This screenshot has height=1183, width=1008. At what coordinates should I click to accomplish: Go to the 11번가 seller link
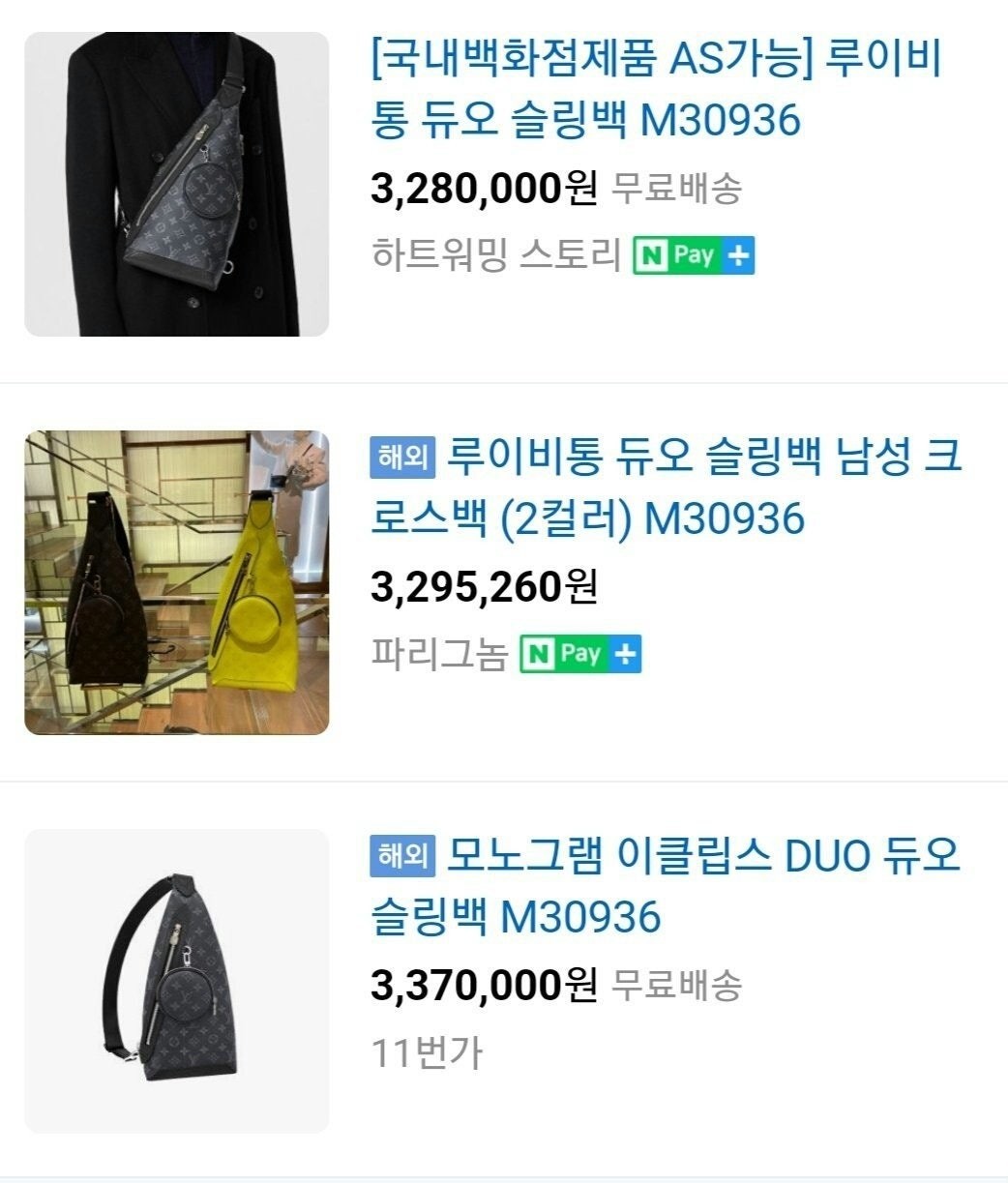pyautogui.click(x=427, y=1052)
